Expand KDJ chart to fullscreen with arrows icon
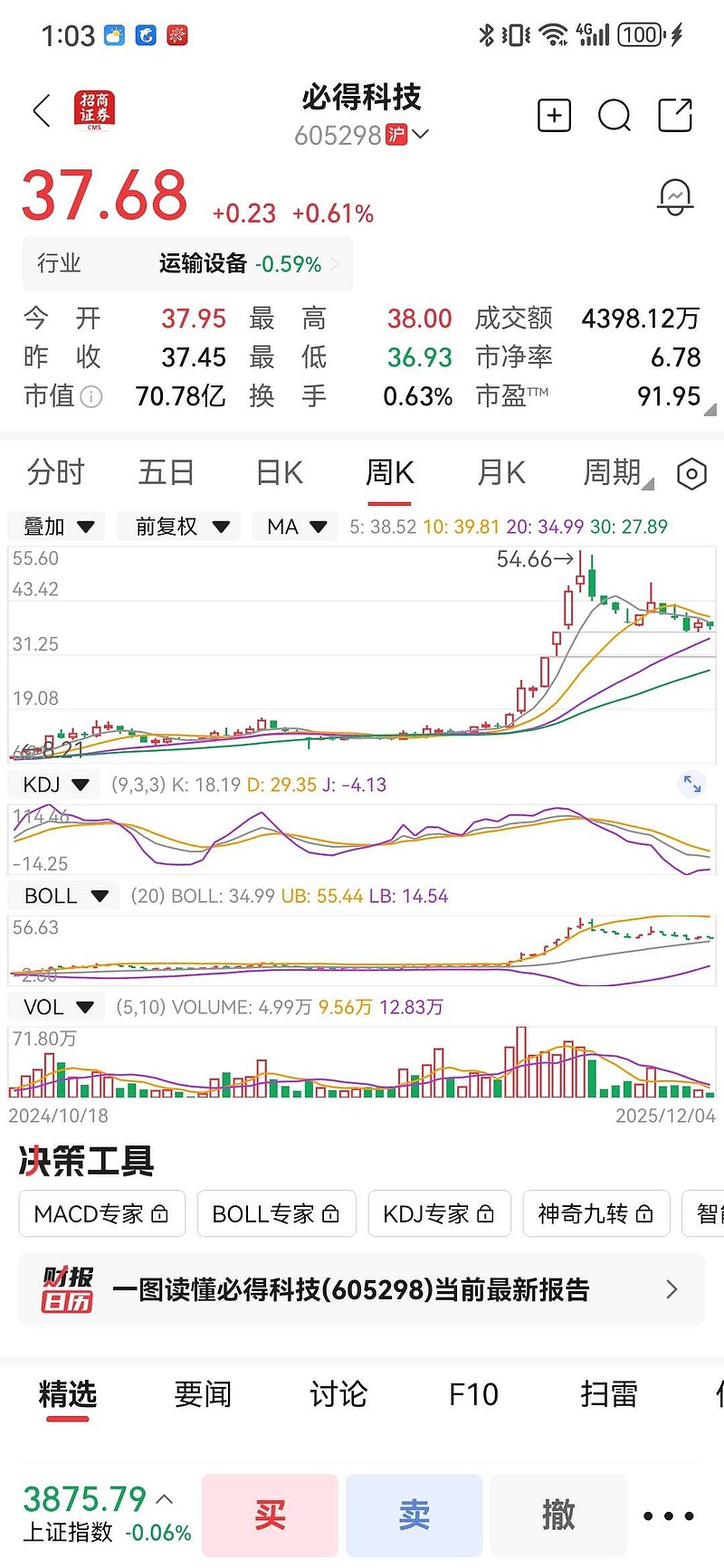 point(692,784)
